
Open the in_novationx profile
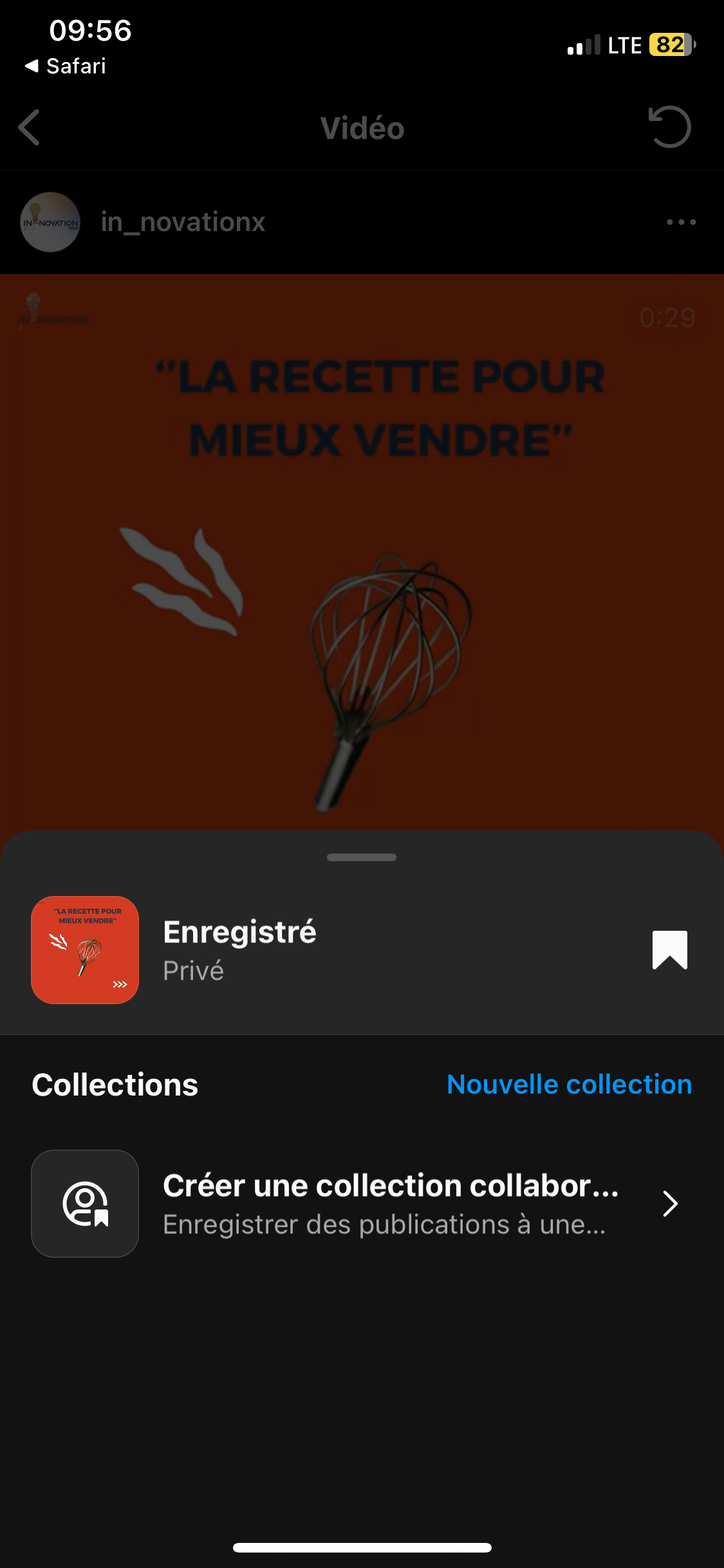point(183,222)
